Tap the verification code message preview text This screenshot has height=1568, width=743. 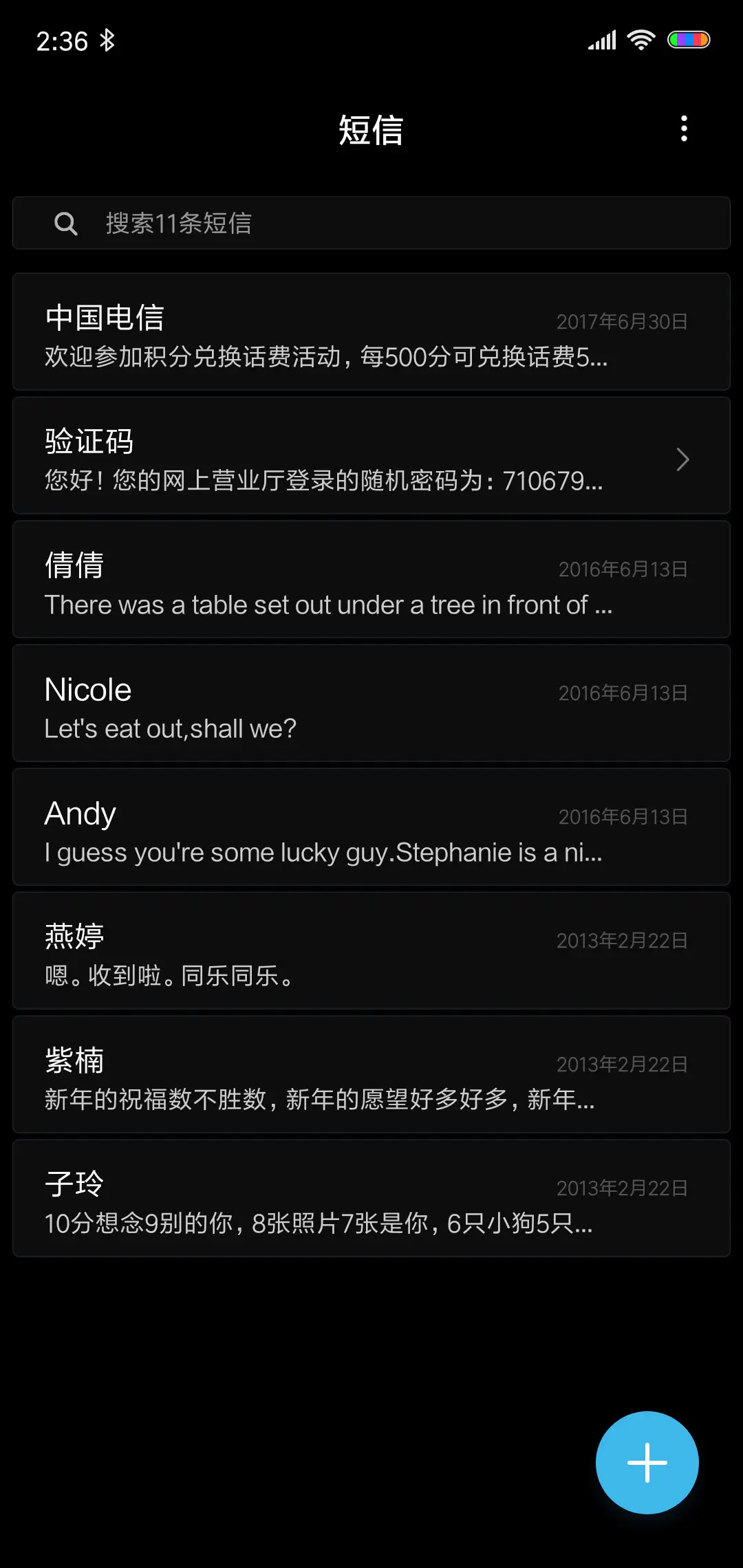click(x=323, y=481)
